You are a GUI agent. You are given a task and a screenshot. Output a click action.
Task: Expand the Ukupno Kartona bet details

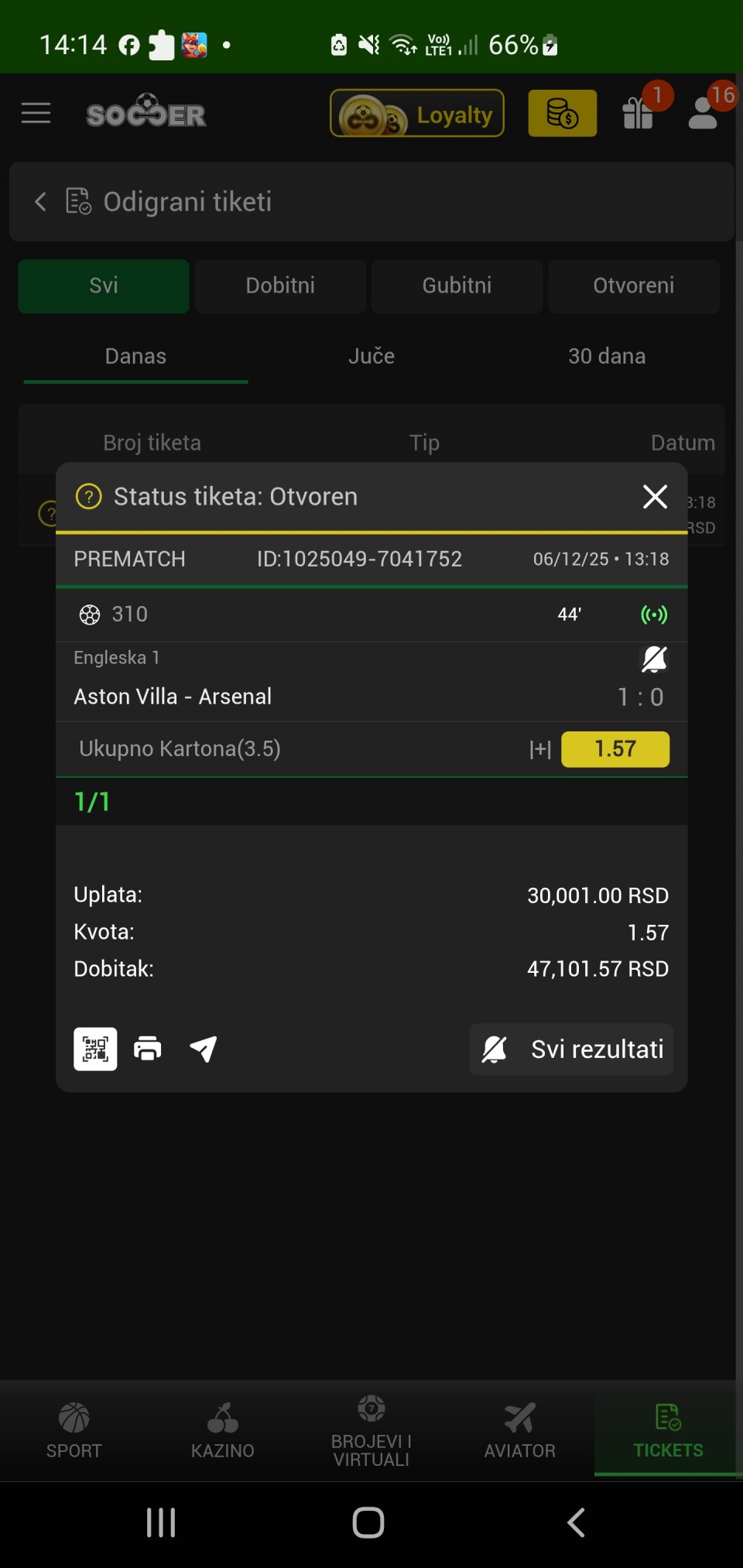tap(539, 749)
